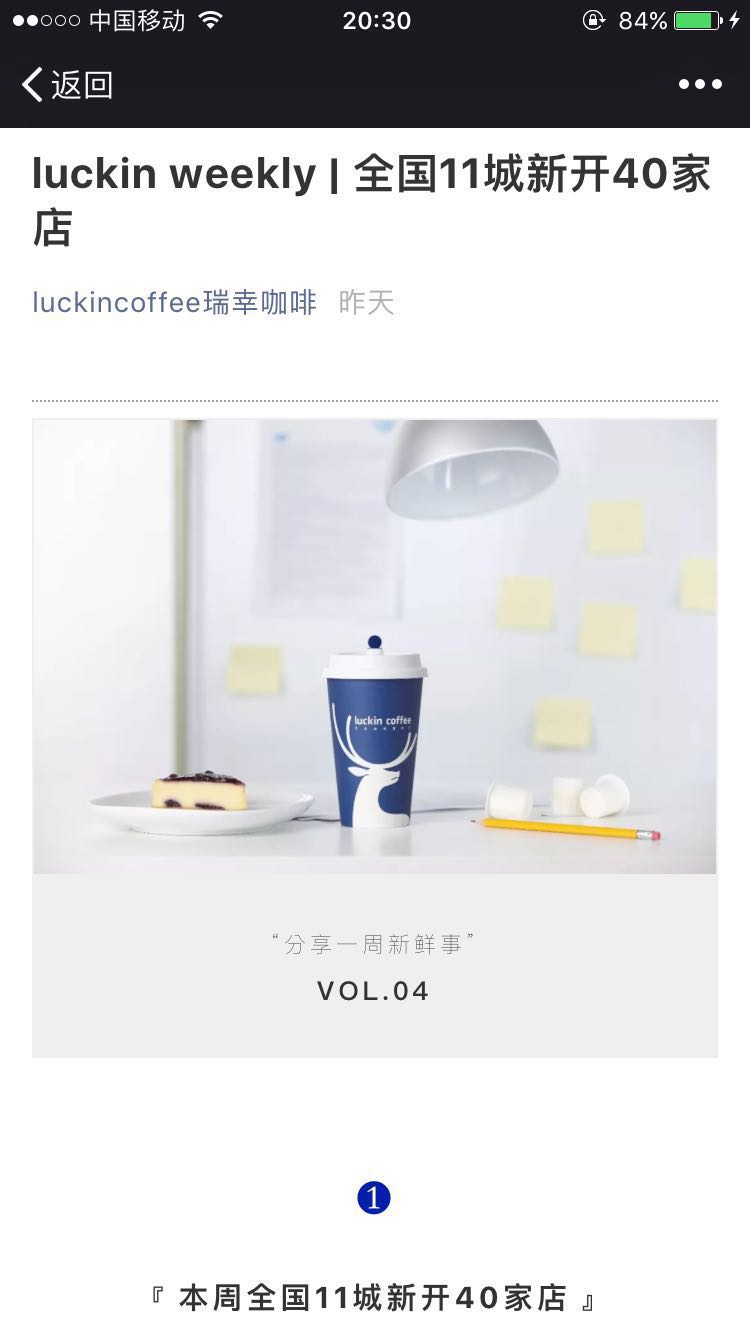Open the three-dot overflow menu

click(700, 85)
